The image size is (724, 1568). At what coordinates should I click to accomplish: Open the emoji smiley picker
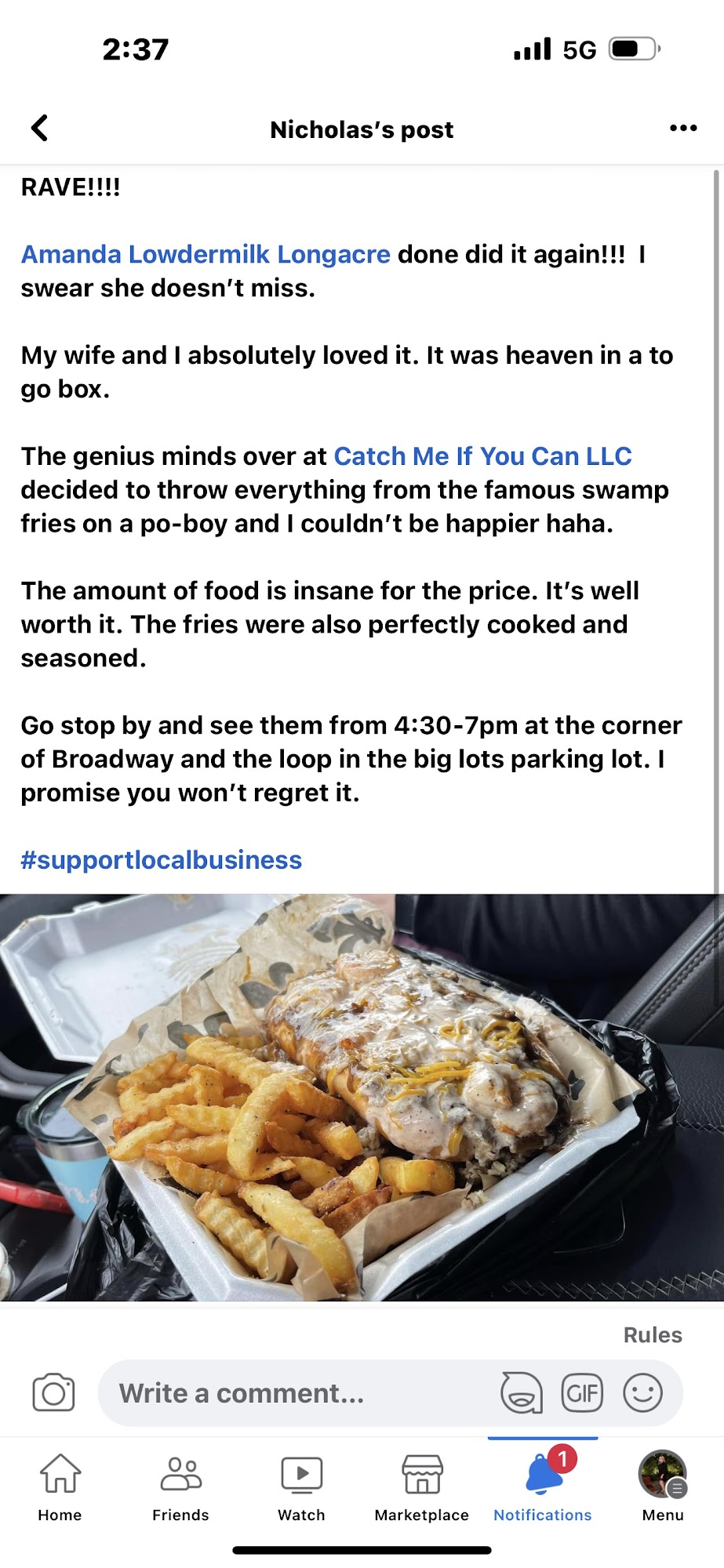click(642, 1393)
